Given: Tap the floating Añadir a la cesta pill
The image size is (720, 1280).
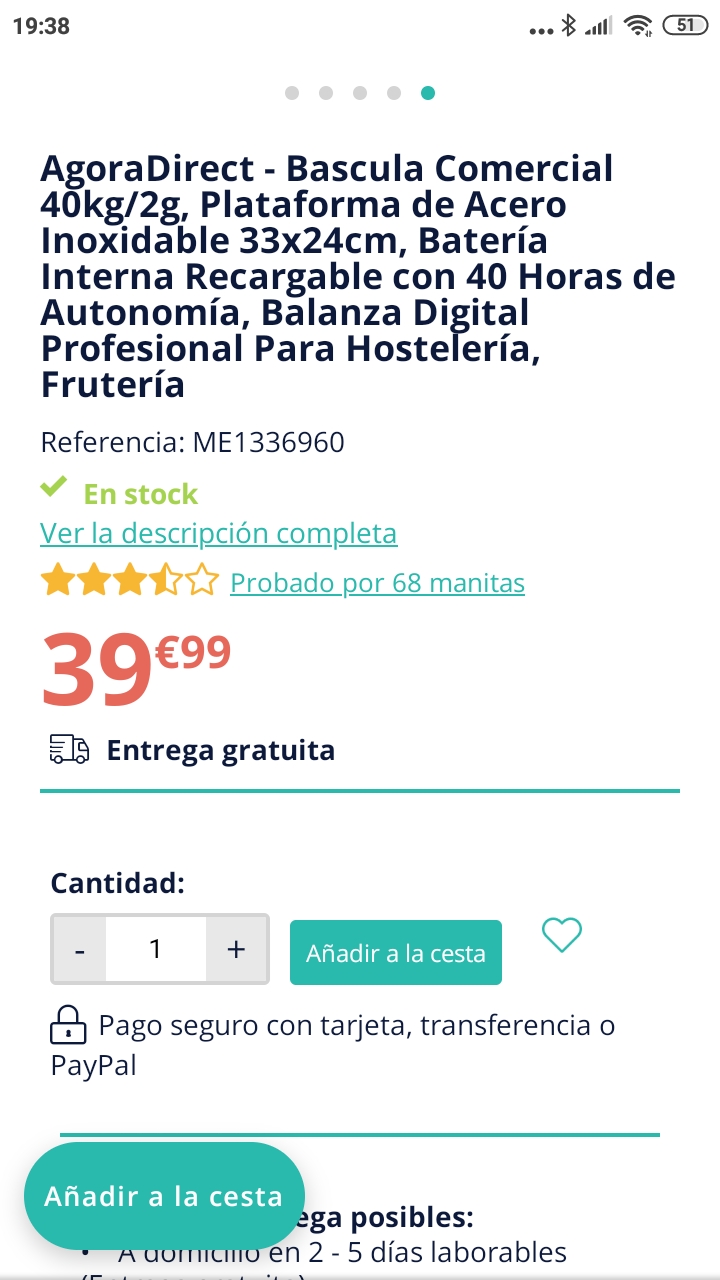Looking at the screenshot, I should (164, 1196).
